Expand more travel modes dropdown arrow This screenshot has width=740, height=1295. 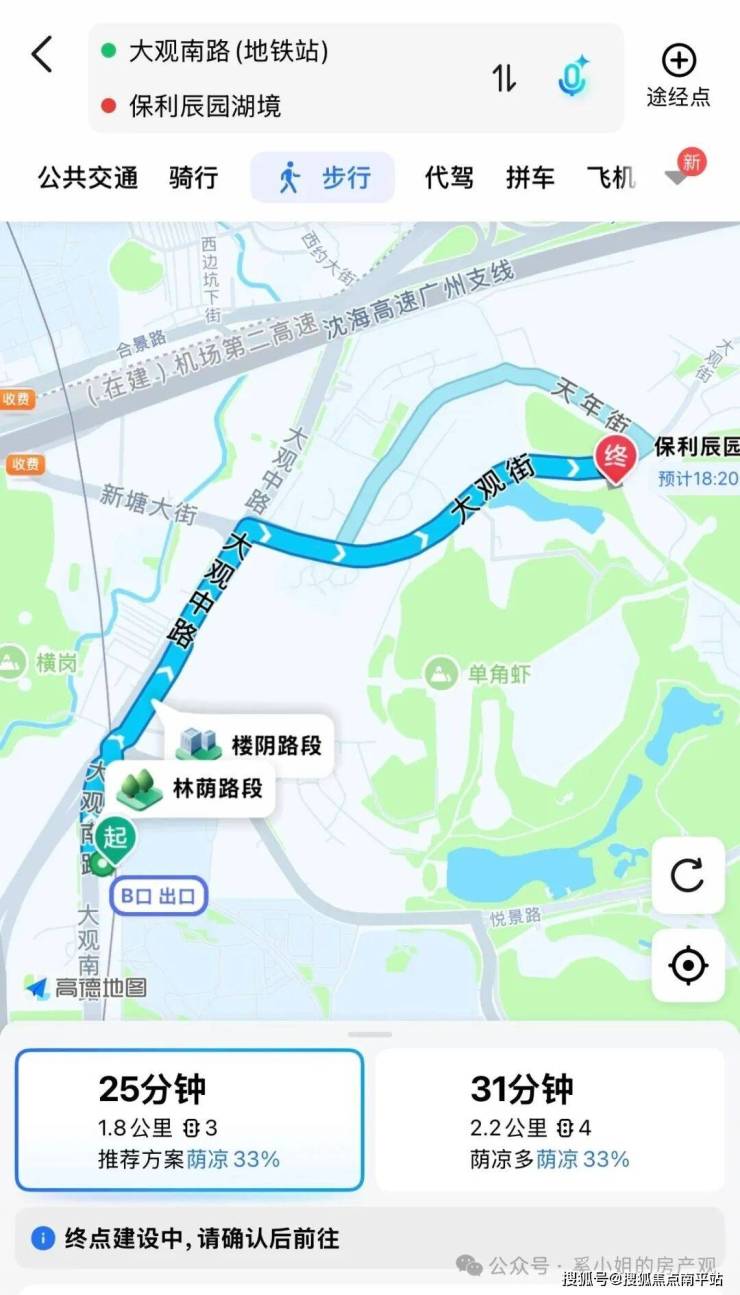[678, 178]
